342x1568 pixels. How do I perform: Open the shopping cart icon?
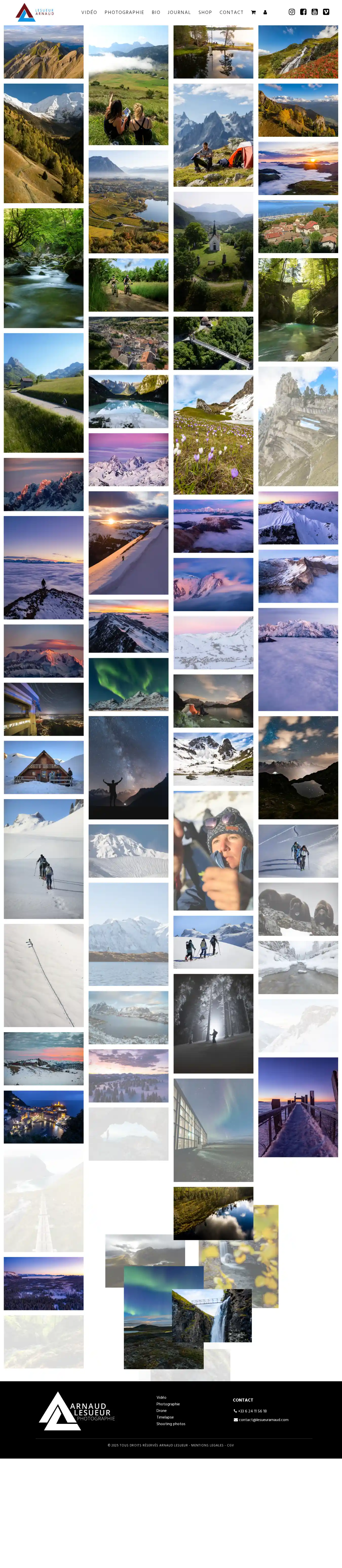point(253,12)
